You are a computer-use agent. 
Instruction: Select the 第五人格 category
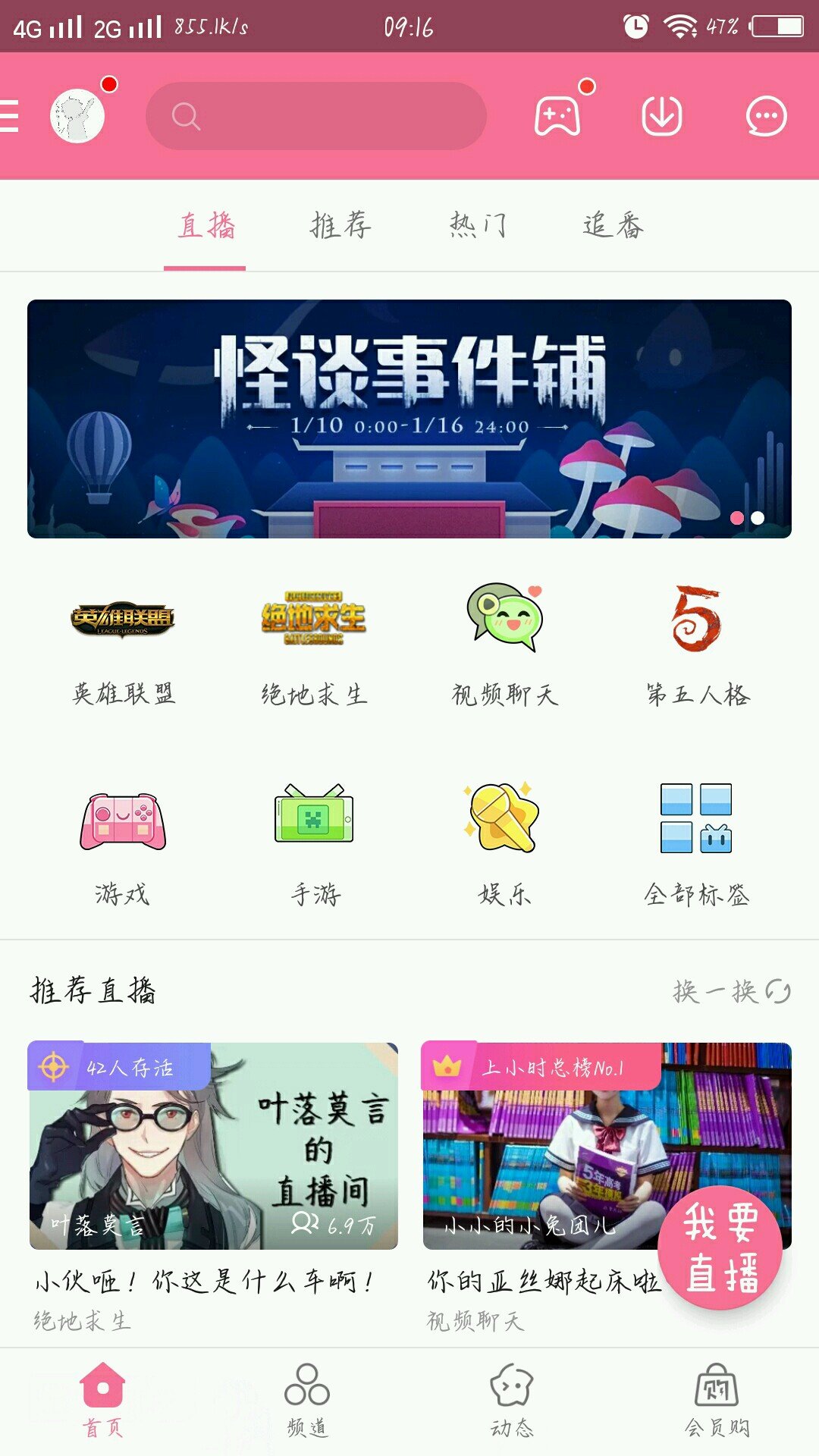(x=696, y=643)
